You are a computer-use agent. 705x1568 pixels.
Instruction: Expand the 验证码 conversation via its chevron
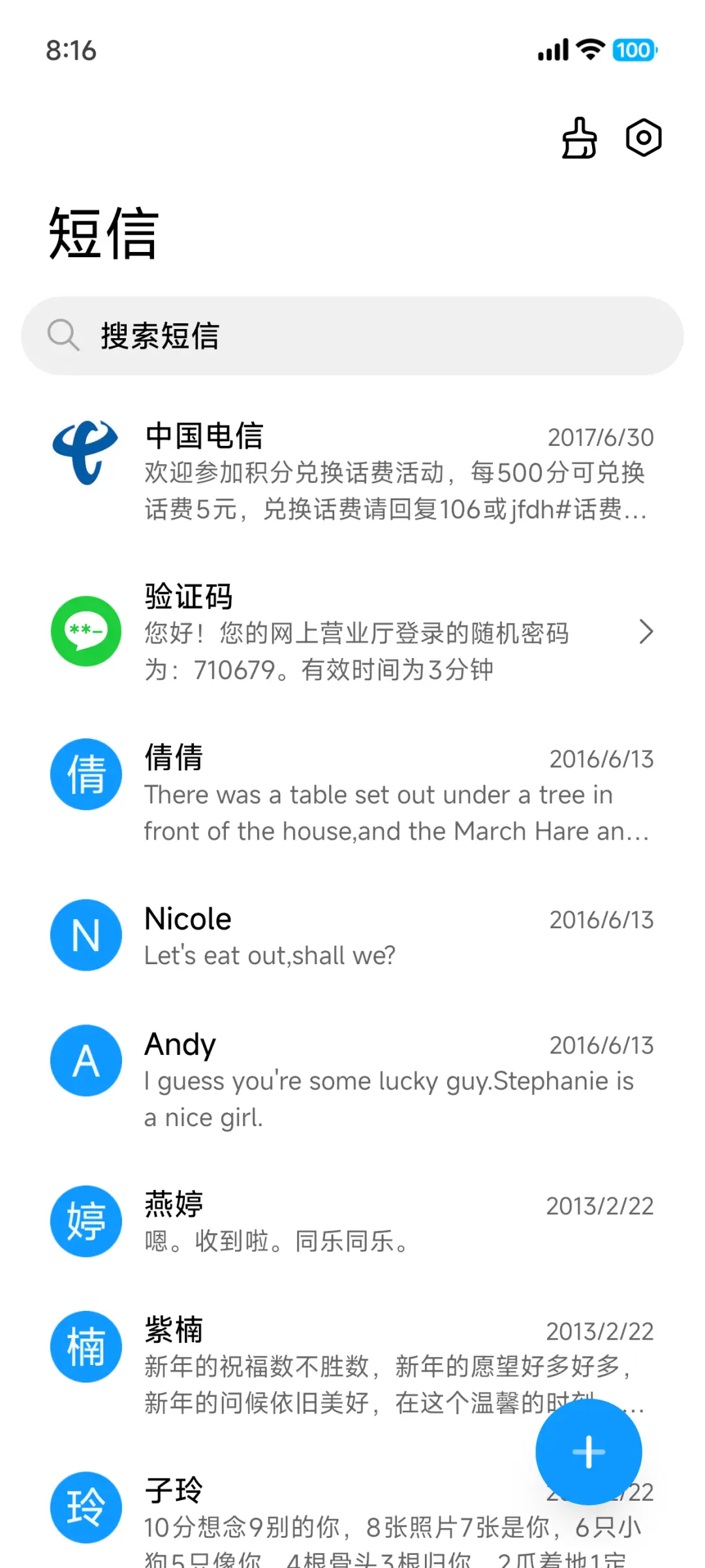click(647, 632)
